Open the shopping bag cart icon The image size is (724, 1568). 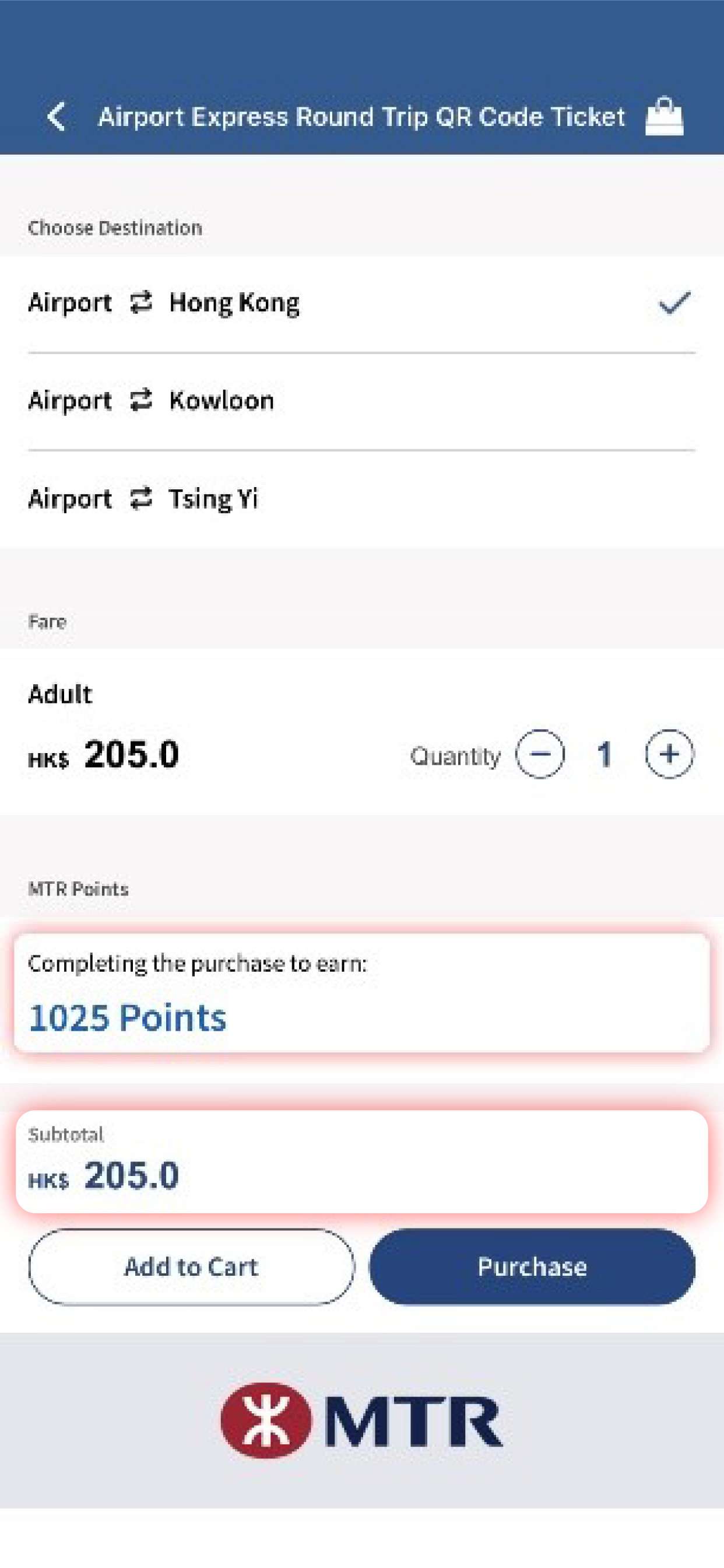tap(666, 116)
